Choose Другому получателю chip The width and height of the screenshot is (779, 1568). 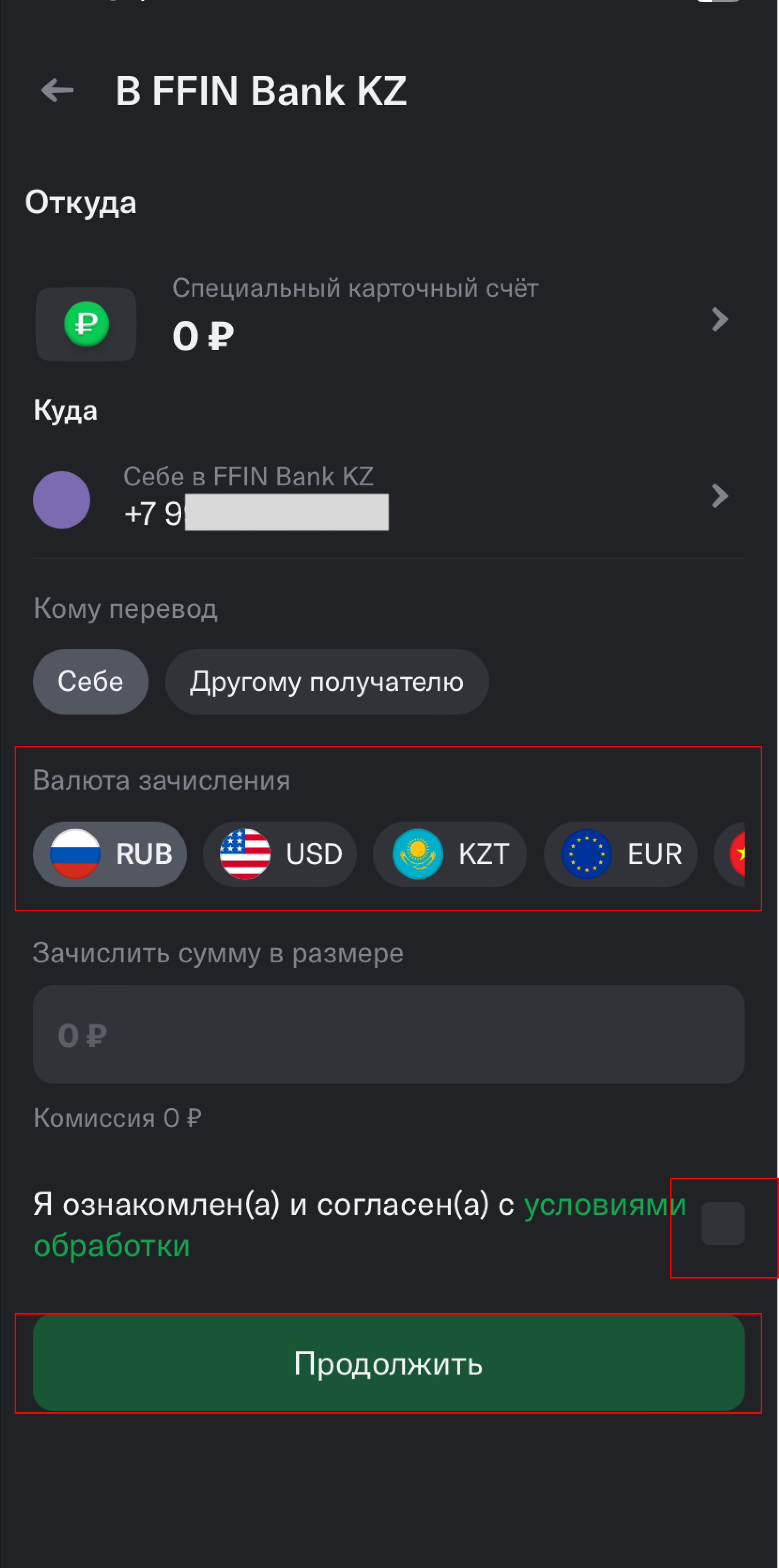click(326, 681)
